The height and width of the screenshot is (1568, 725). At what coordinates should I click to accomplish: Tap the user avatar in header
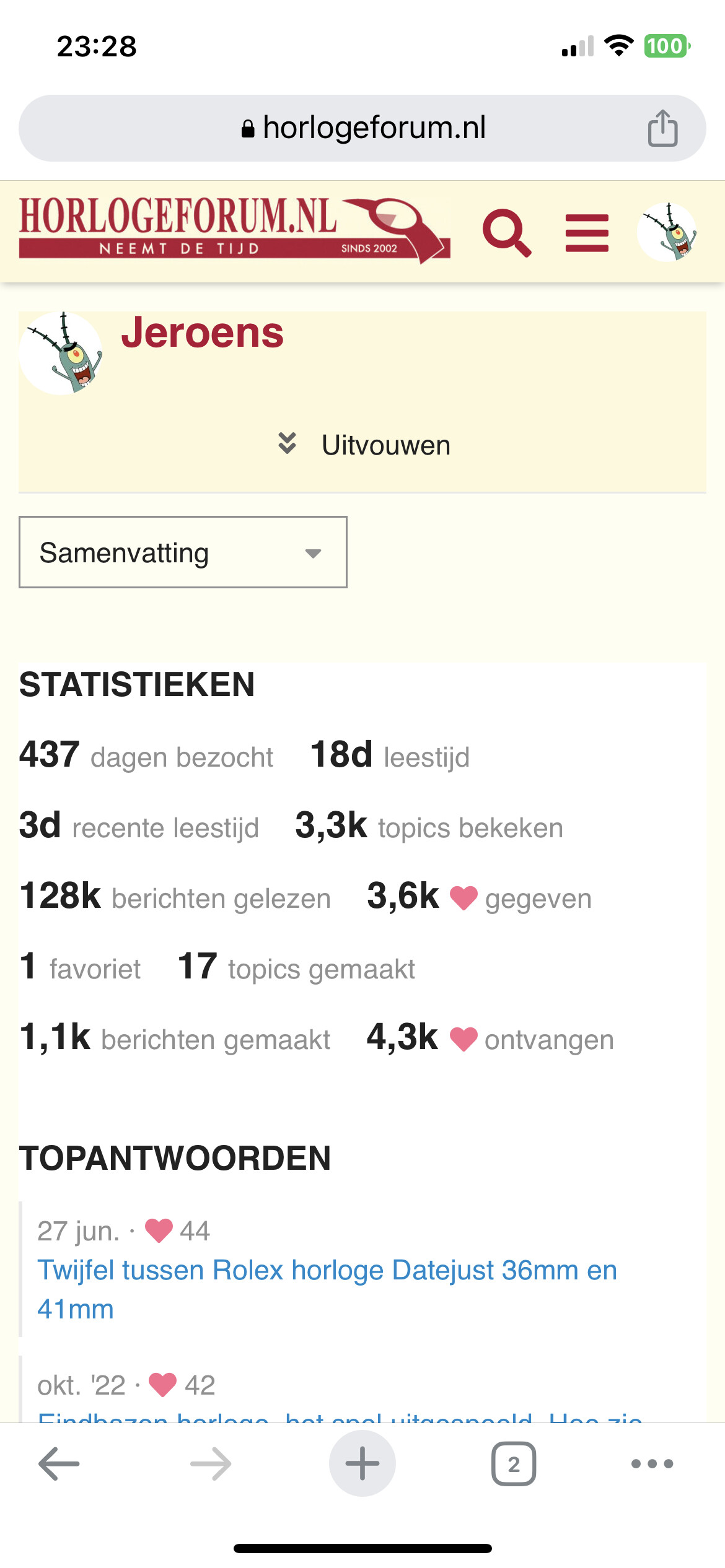[x=667, y=232]
